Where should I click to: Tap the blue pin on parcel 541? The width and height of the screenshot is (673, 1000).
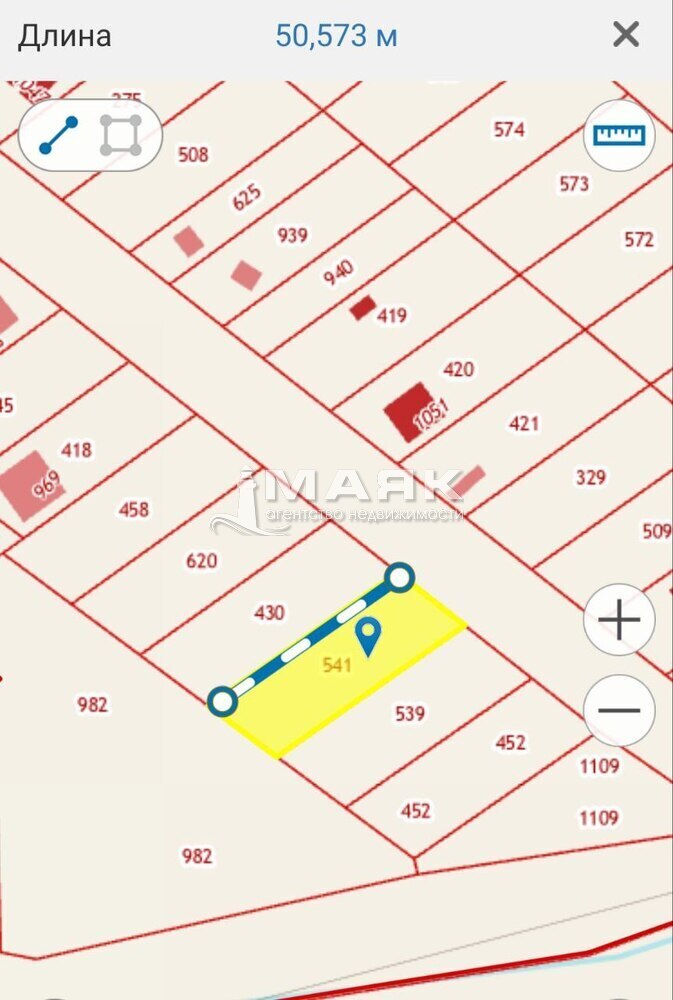click(369, 635)
